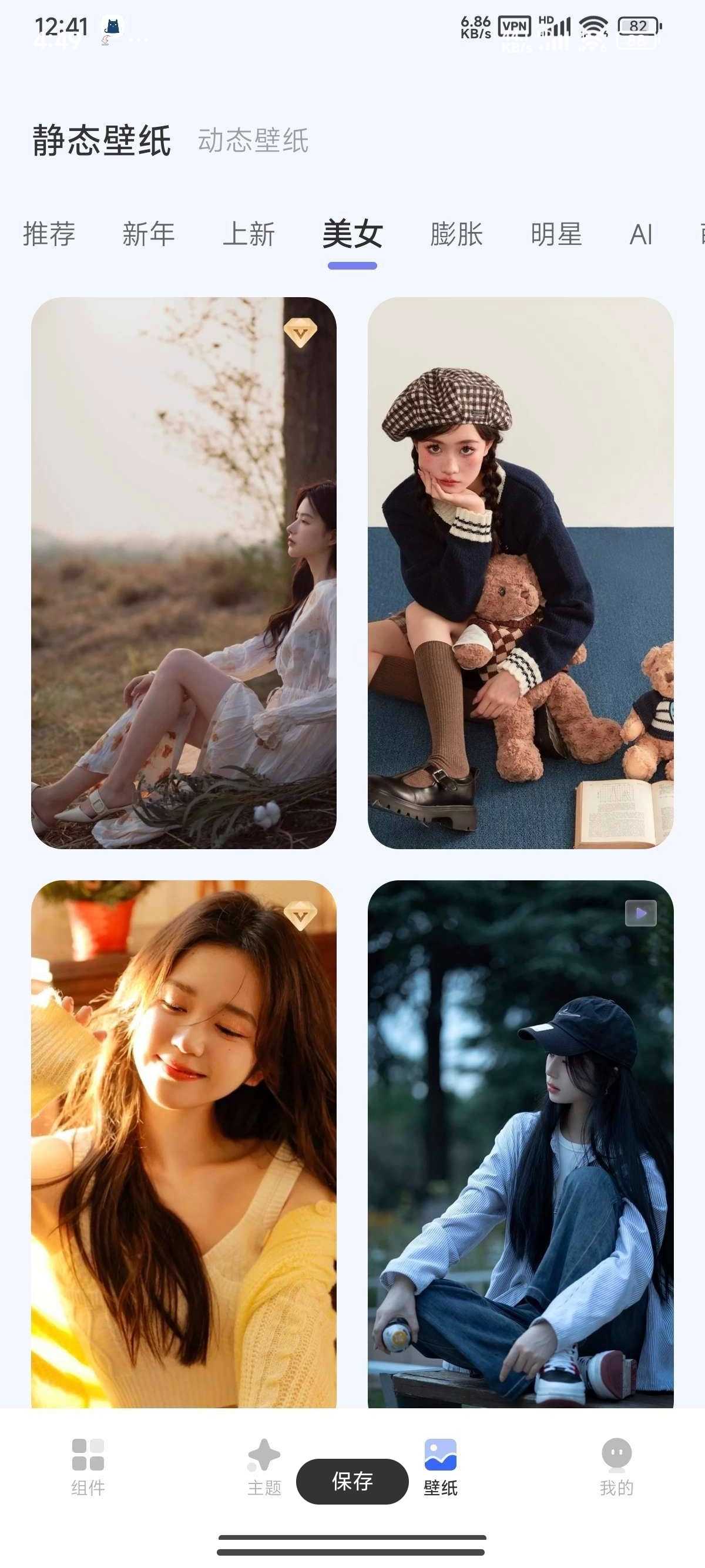This screenshot has width=705, height=1568.
Task: Open the 主题 tab
Action: 264,1467
